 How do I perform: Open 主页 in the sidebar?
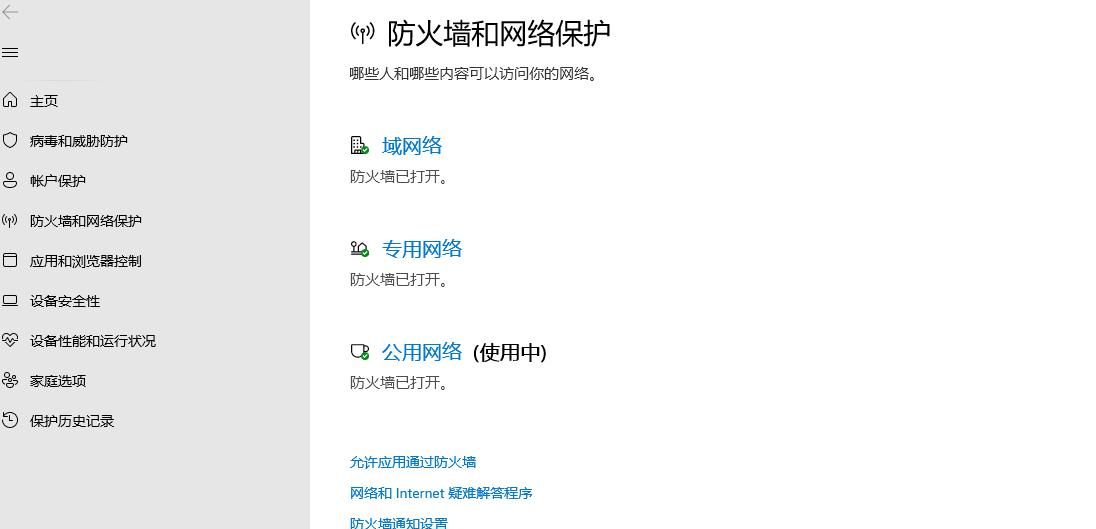point(44,101)
